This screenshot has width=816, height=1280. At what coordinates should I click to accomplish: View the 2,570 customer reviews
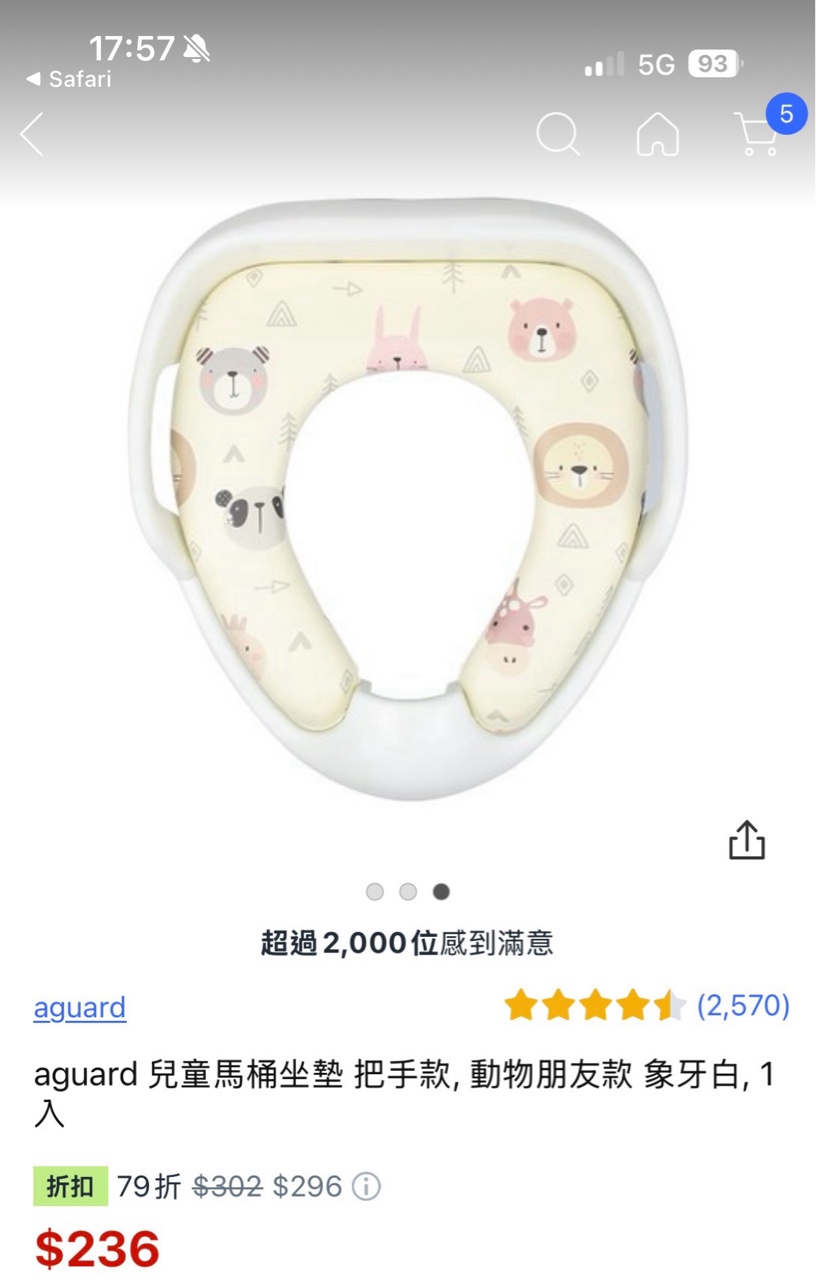[743, 1005]
